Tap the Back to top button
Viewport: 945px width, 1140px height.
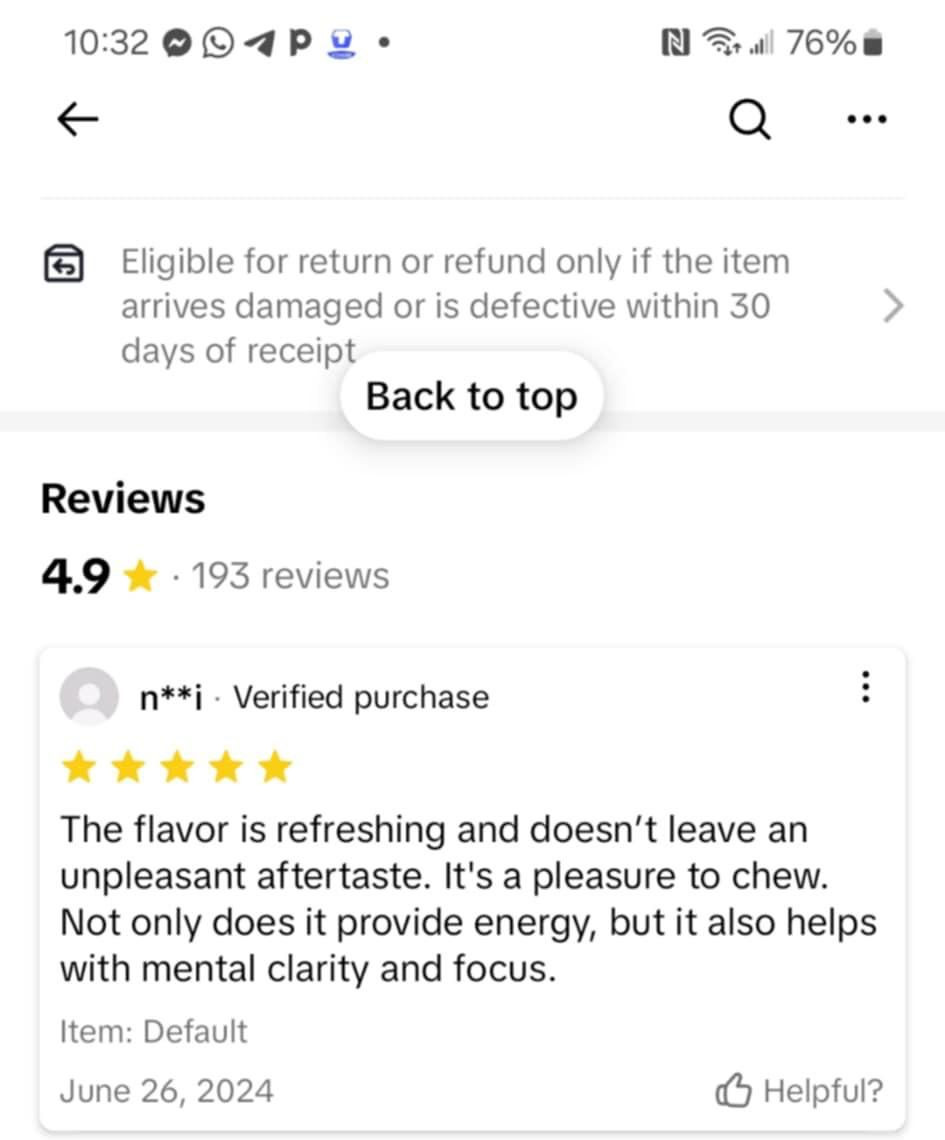click(x=472, y=396)
